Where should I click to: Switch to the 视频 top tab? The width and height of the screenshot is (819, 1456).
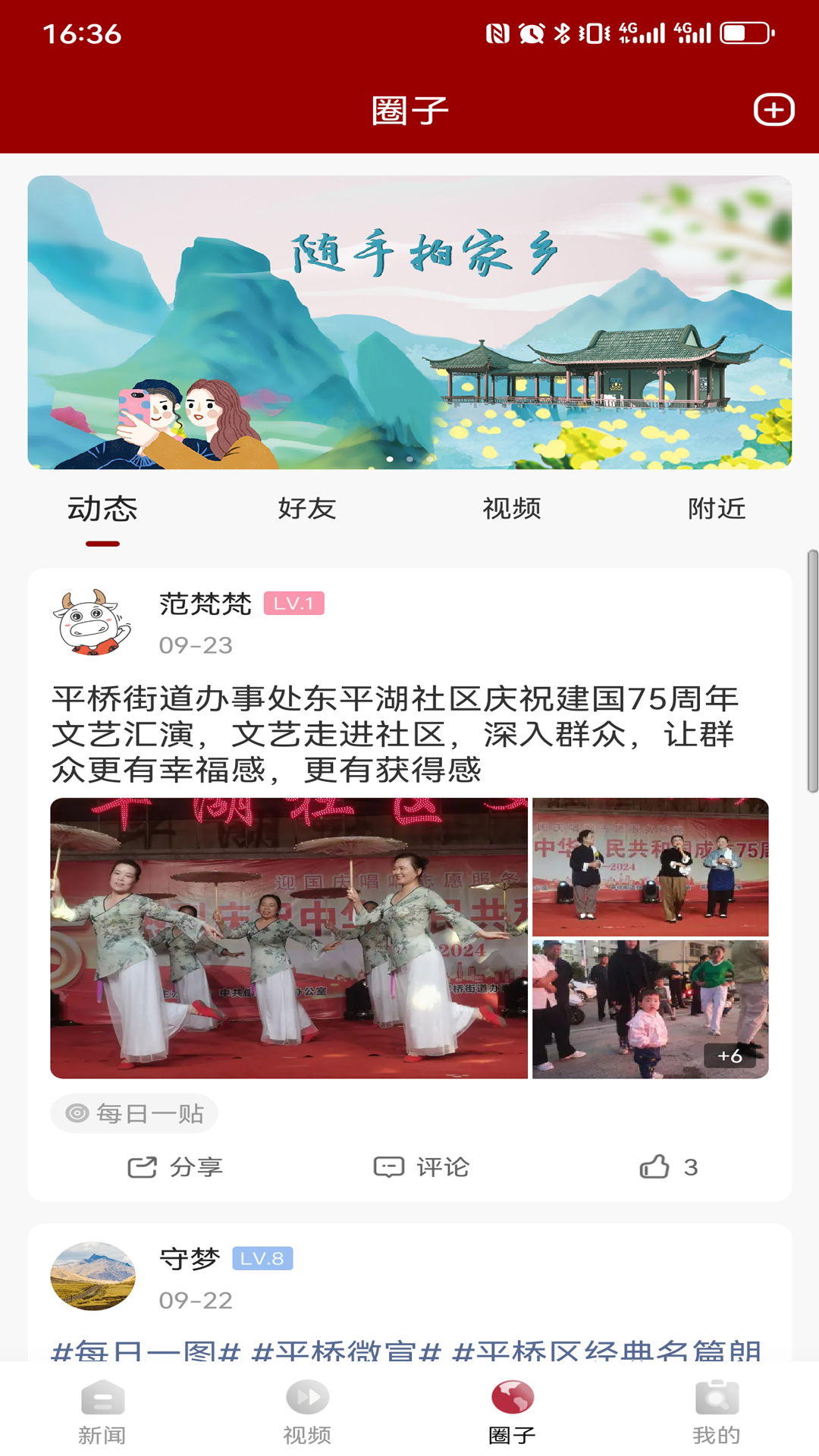tap(512, 509)
